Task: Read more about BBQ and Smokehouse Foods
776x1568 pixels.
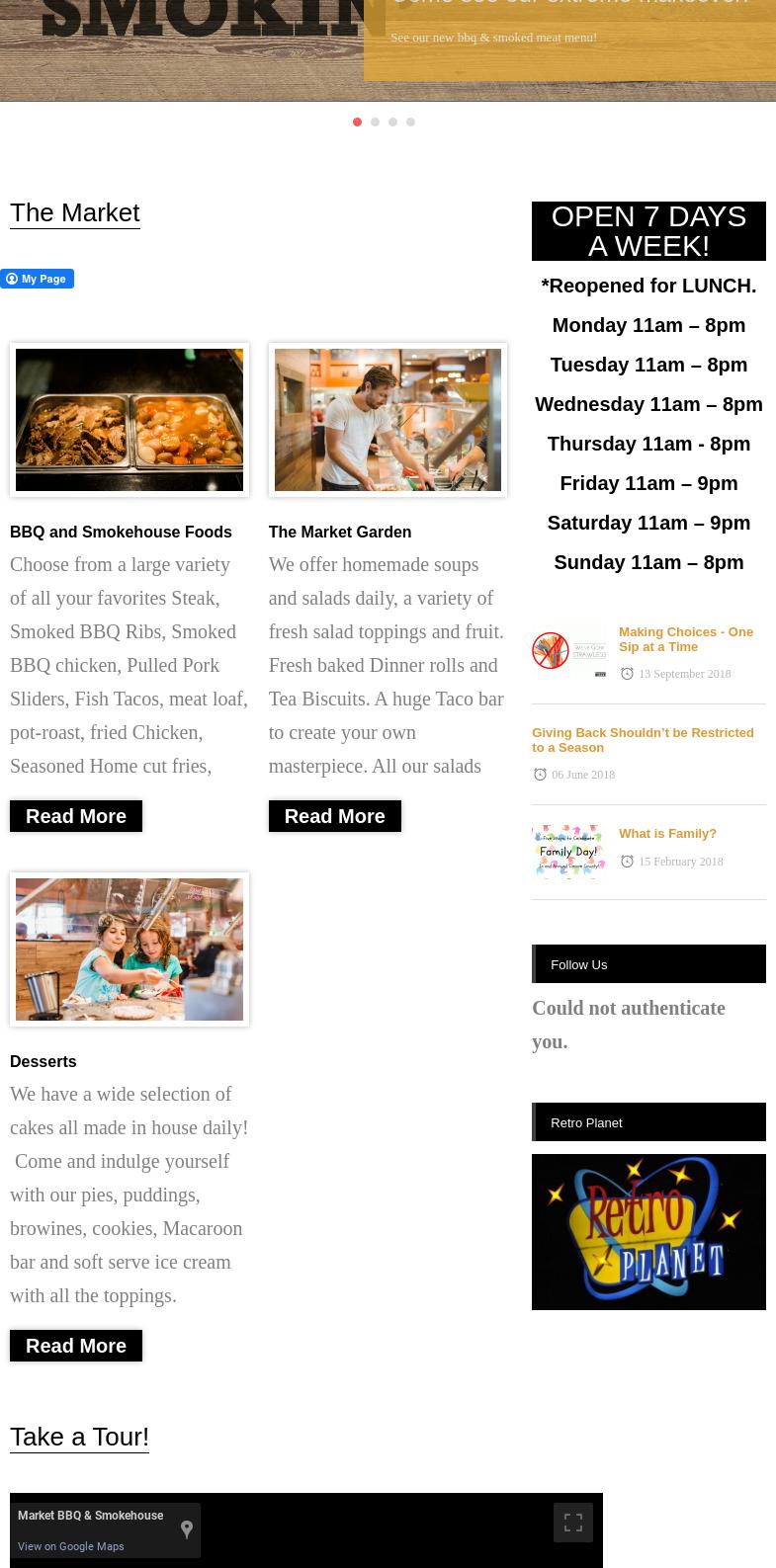Action: tap(76, 816)
